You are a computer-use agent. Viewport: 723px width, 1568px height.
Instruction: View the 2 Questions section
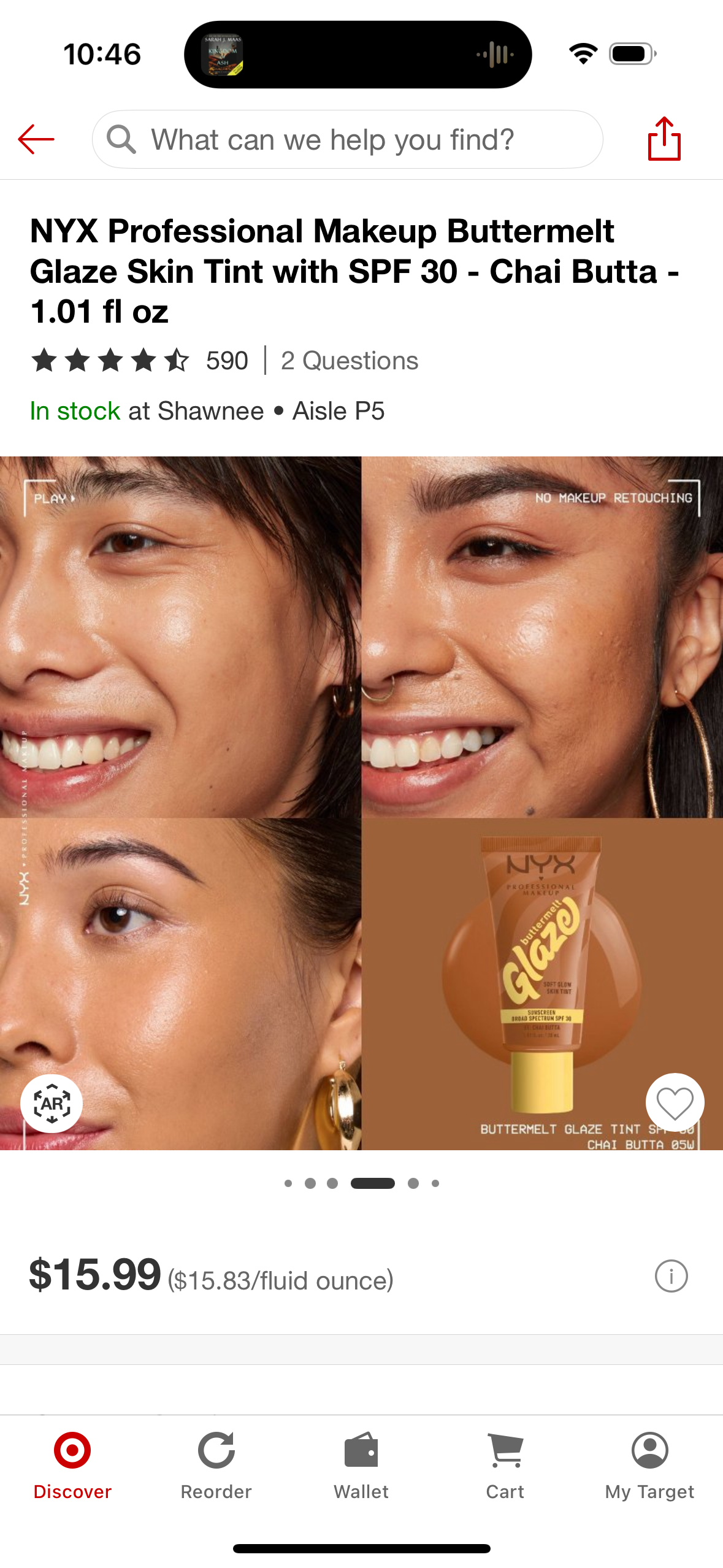click(350, 361)
